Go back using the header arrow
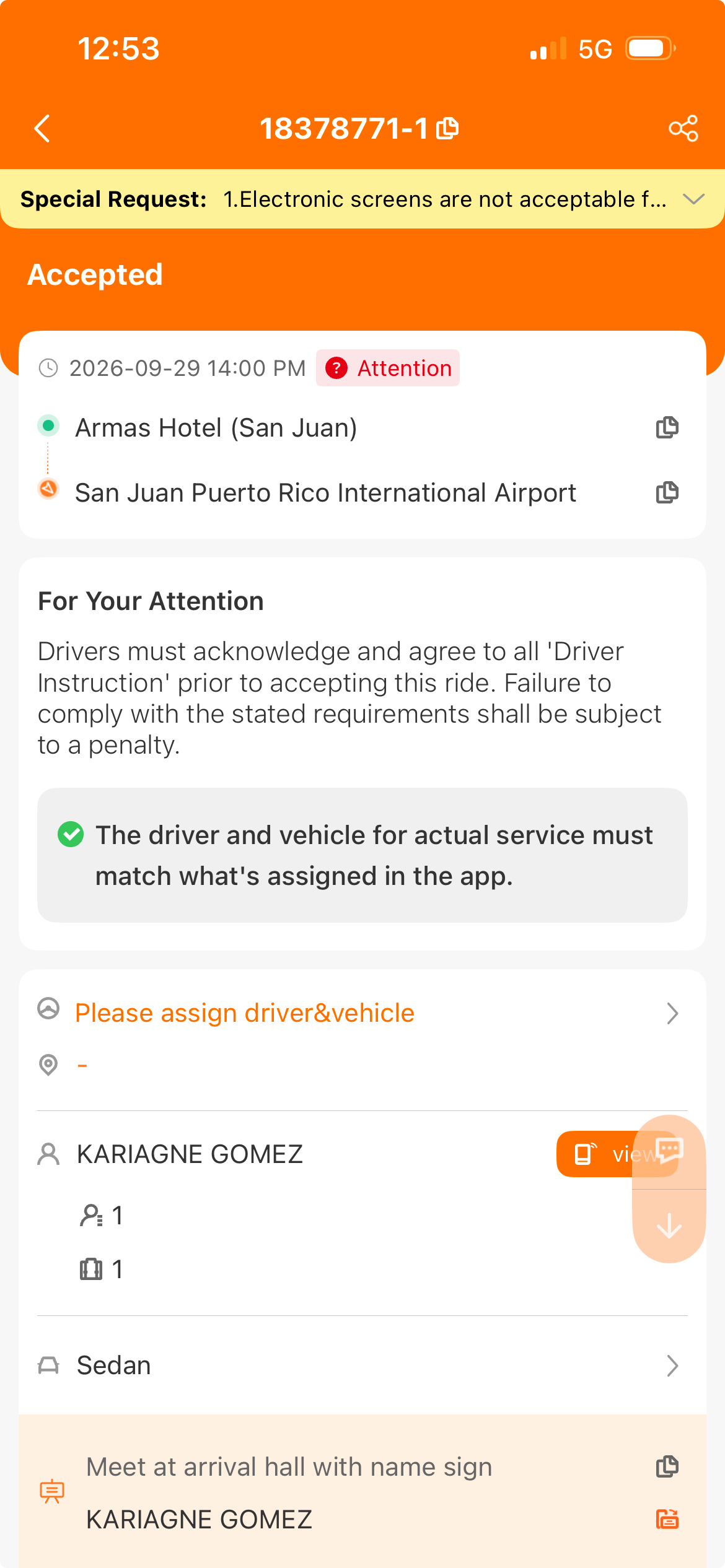This screenshot has width=725, height=1568. pos(42,129)
